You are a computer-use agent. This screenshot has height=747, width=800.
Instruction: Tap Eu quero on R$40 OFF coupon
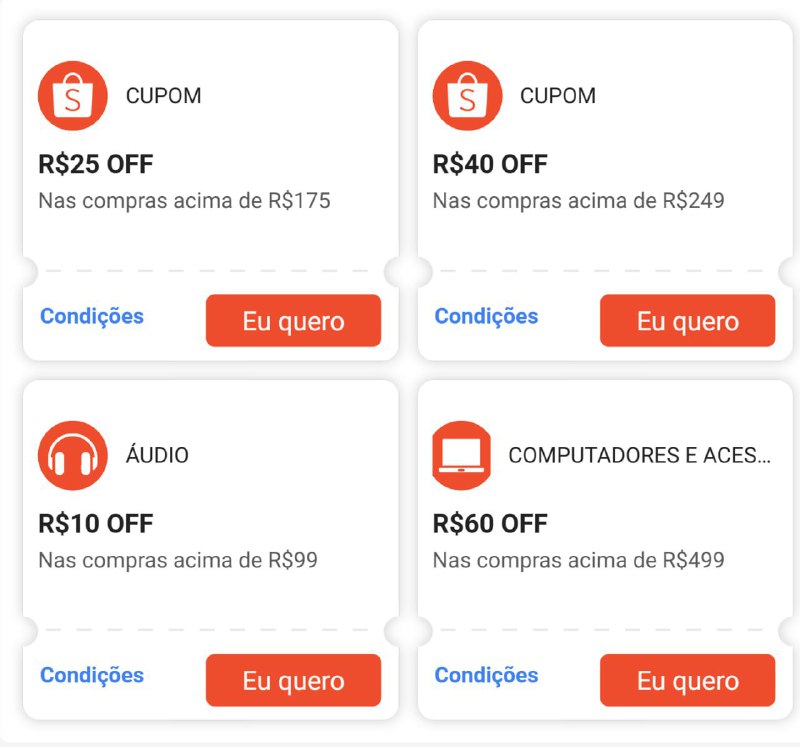coord(687,321)
